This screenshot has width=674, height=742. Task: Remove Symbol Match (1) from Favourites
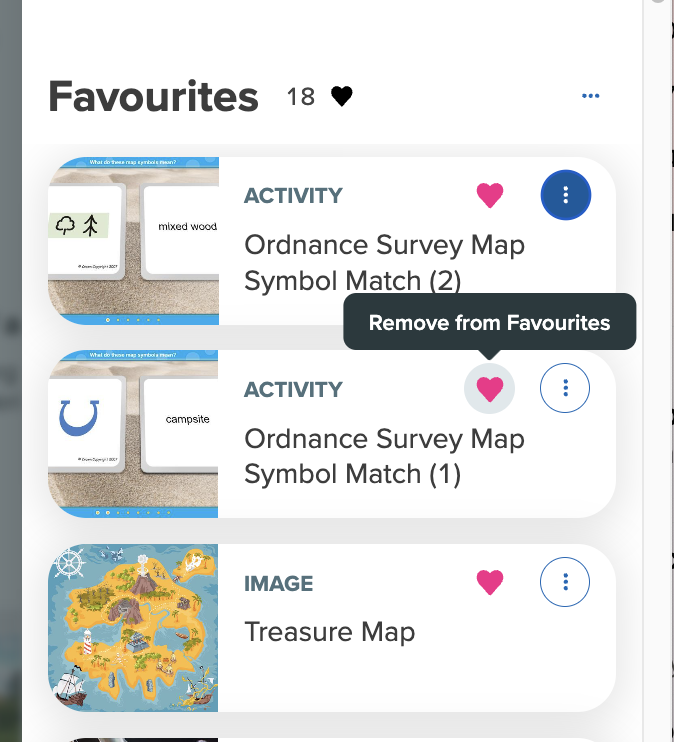point(489,389)
